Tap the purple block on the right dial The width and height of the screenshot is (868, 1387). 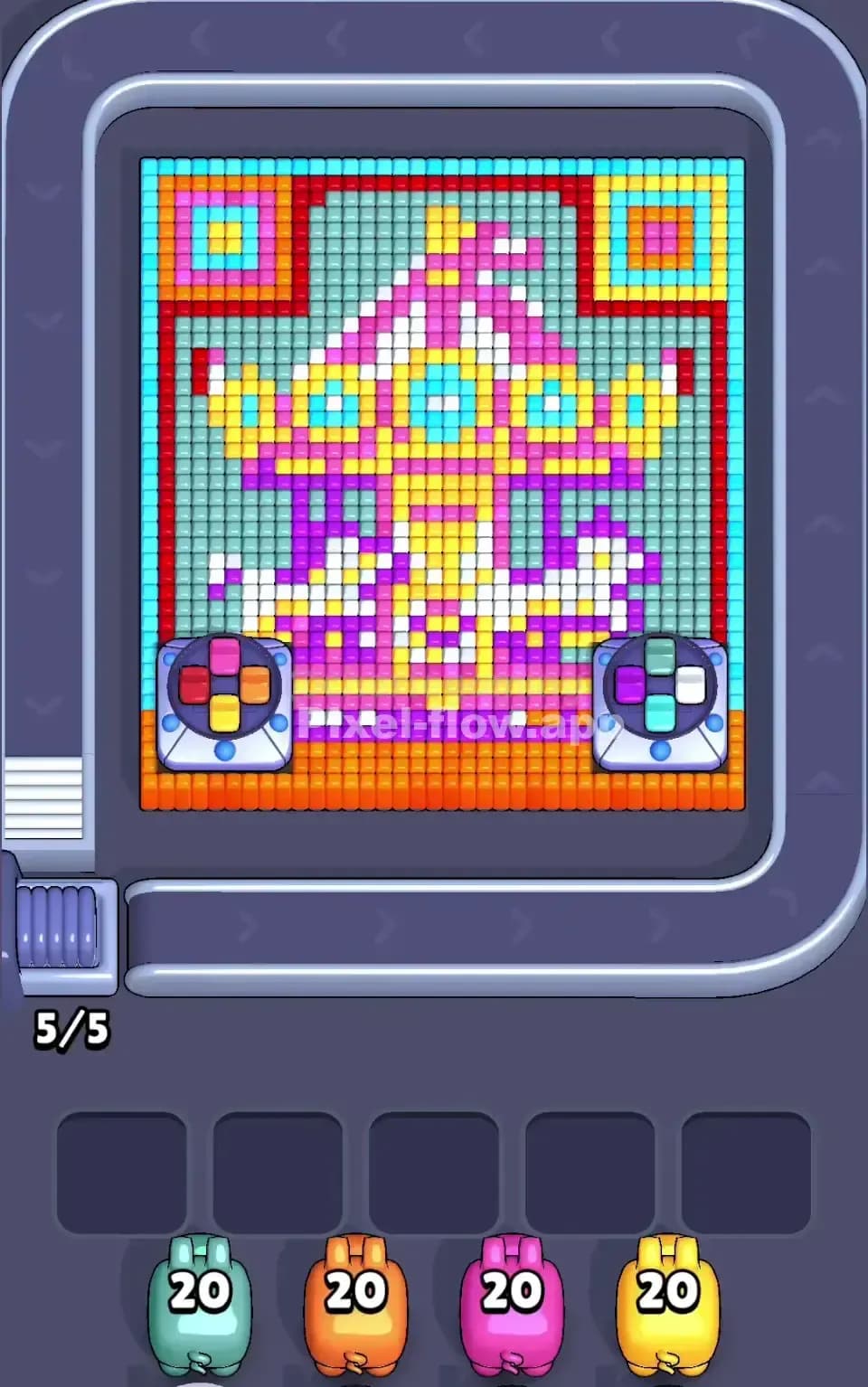[x=628, y=684]
